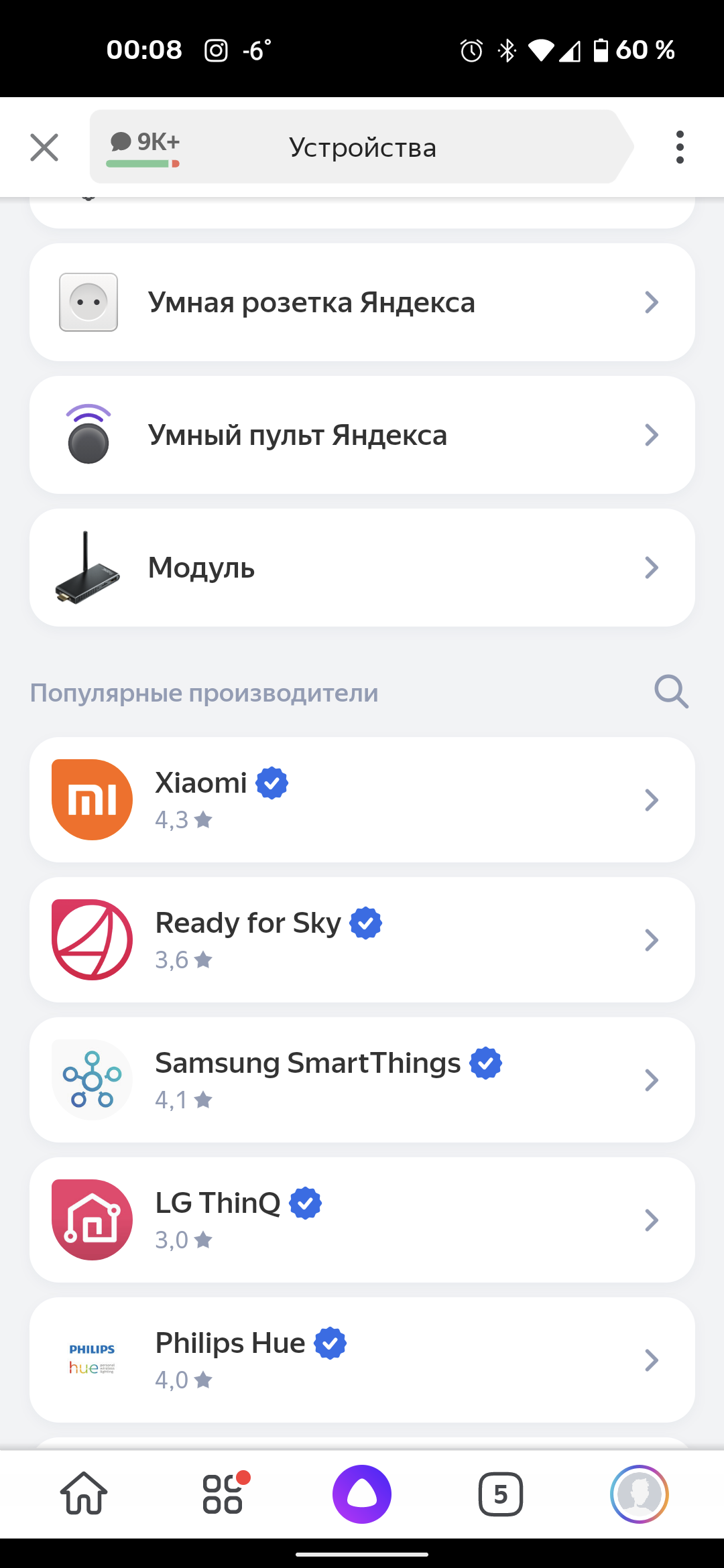
Task: Launch the Alice voice assistant
Action: 362,1494
